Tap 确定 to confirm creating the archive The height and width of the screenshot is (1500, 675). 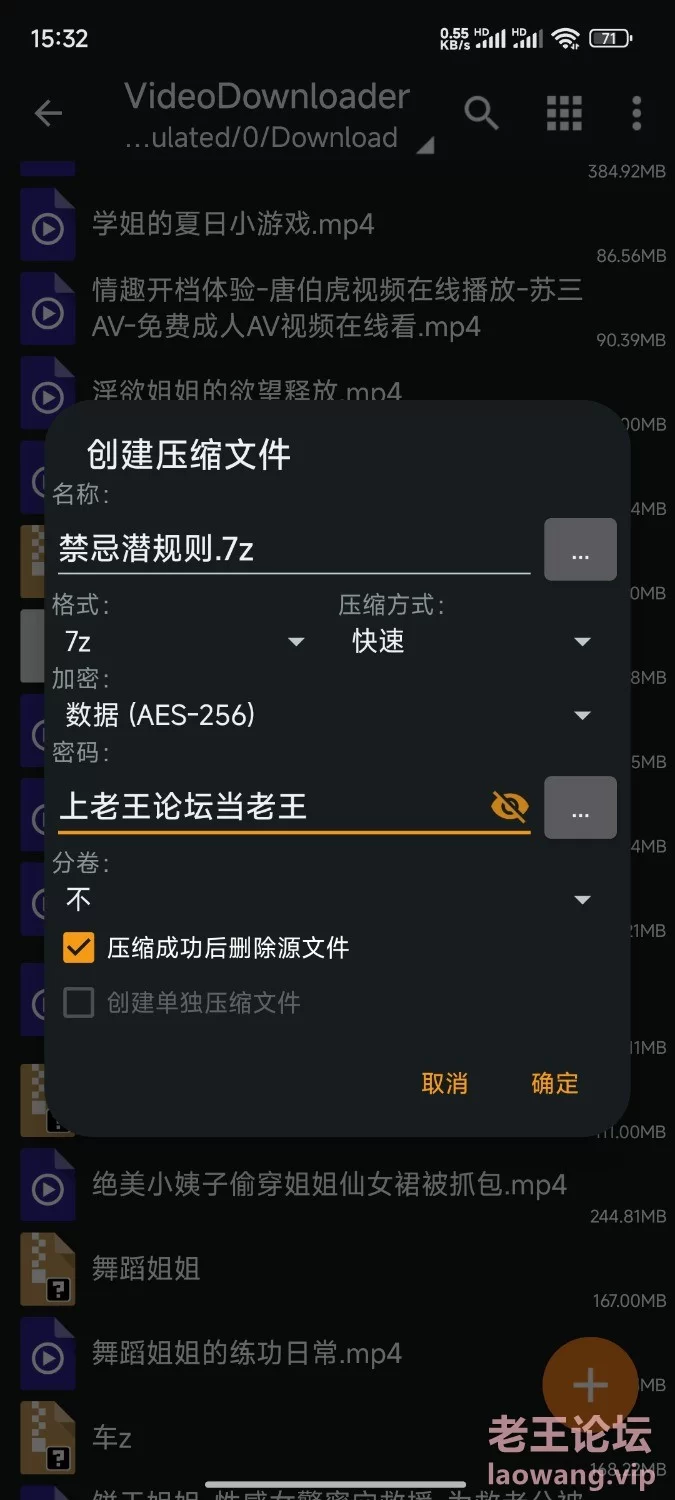(555, 1083)
